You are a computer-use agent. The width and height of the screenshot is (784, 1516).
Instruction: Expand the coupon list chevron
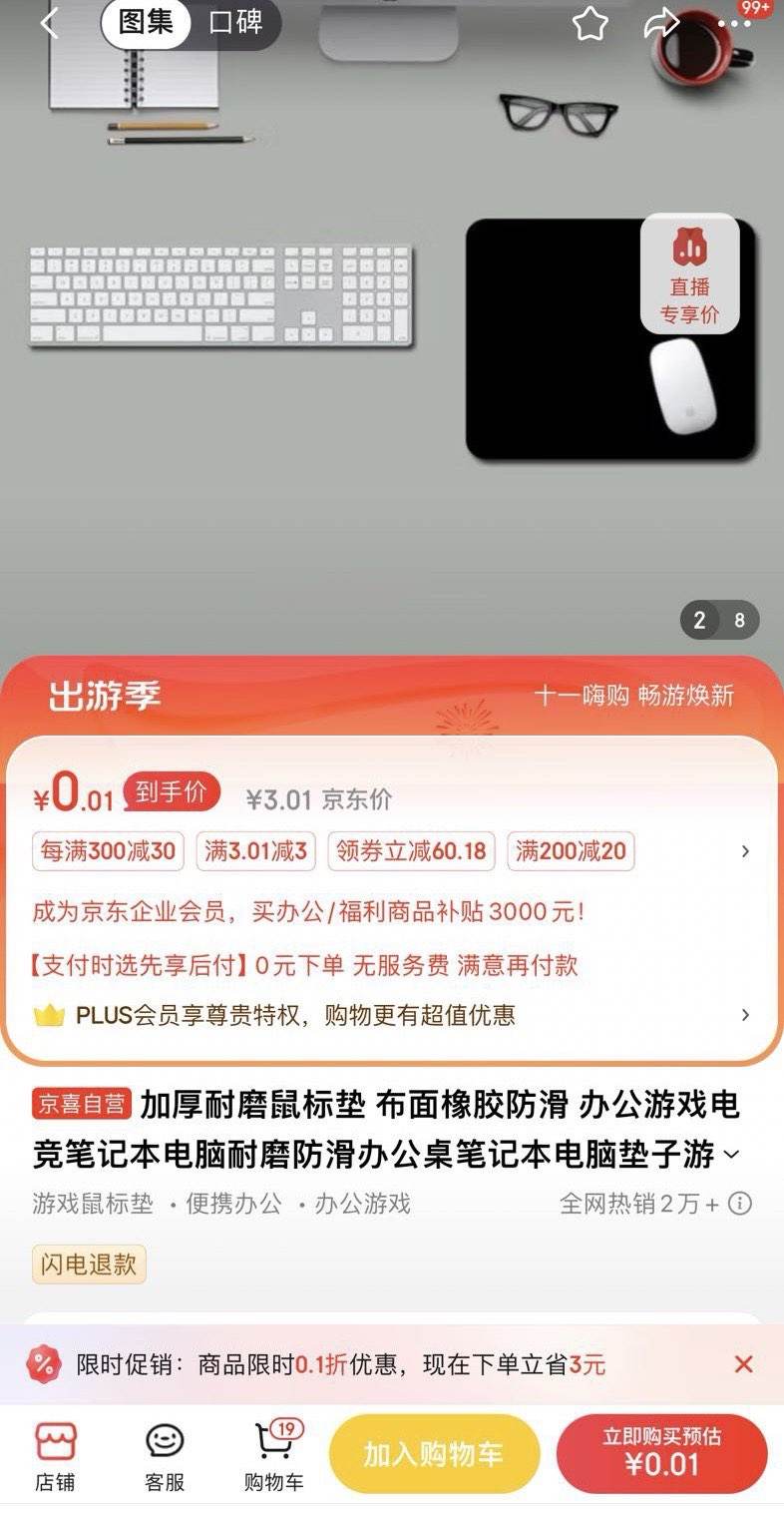coord(745,850)
